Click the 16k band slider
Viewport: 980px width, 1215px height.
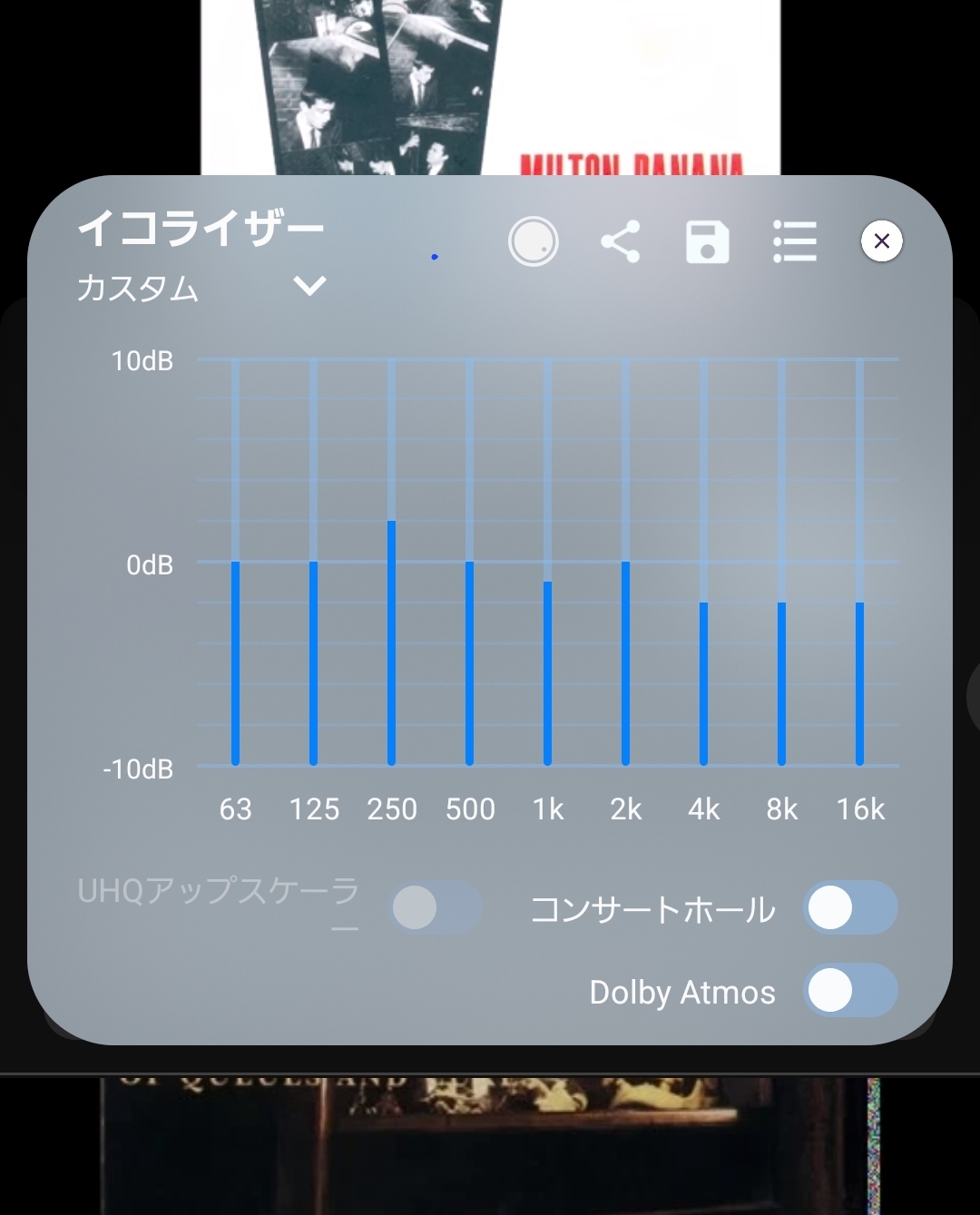click(859, 681)
